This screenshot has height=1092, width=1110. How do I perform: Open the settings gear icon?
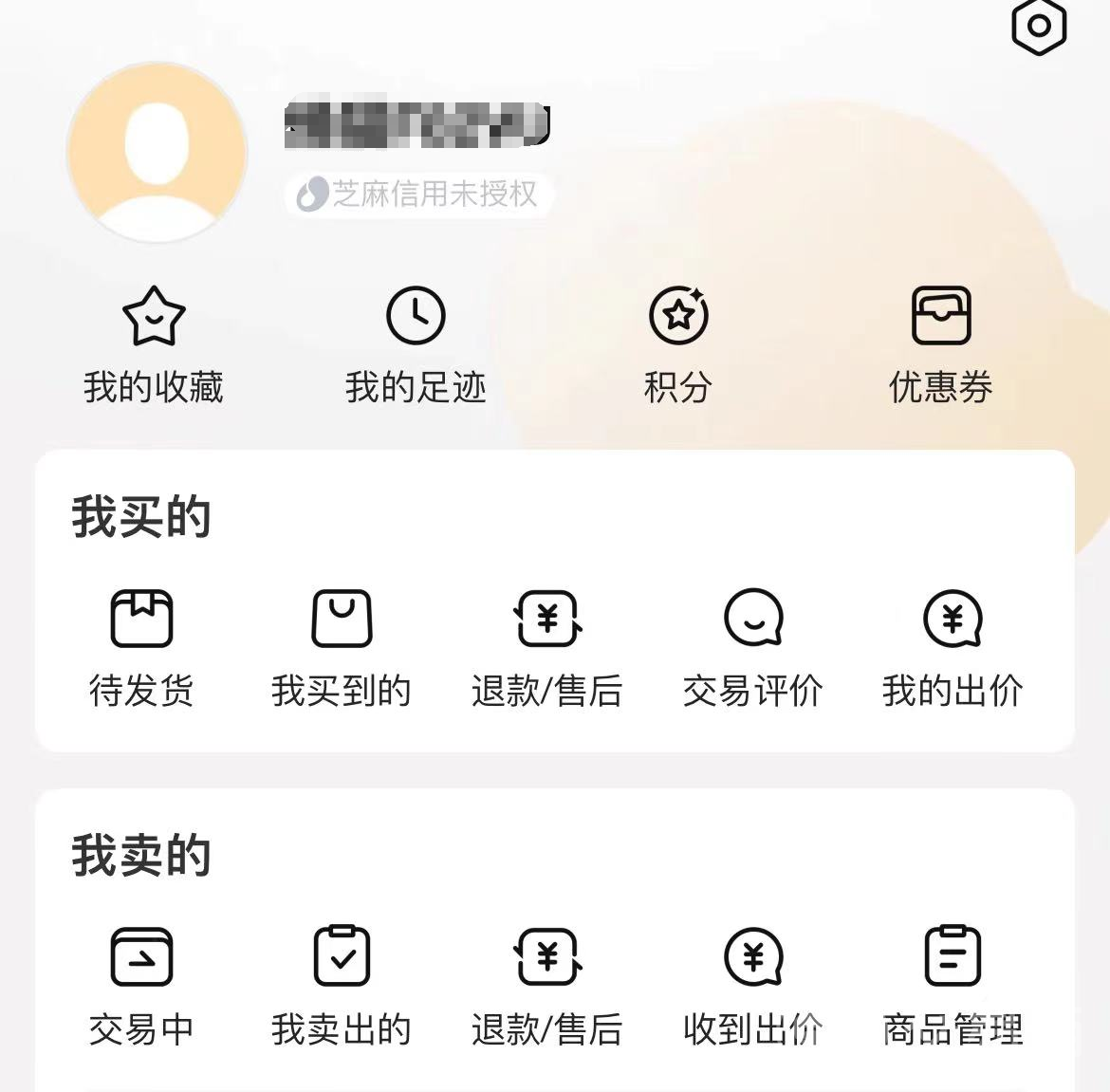(x=1039, y=26)
